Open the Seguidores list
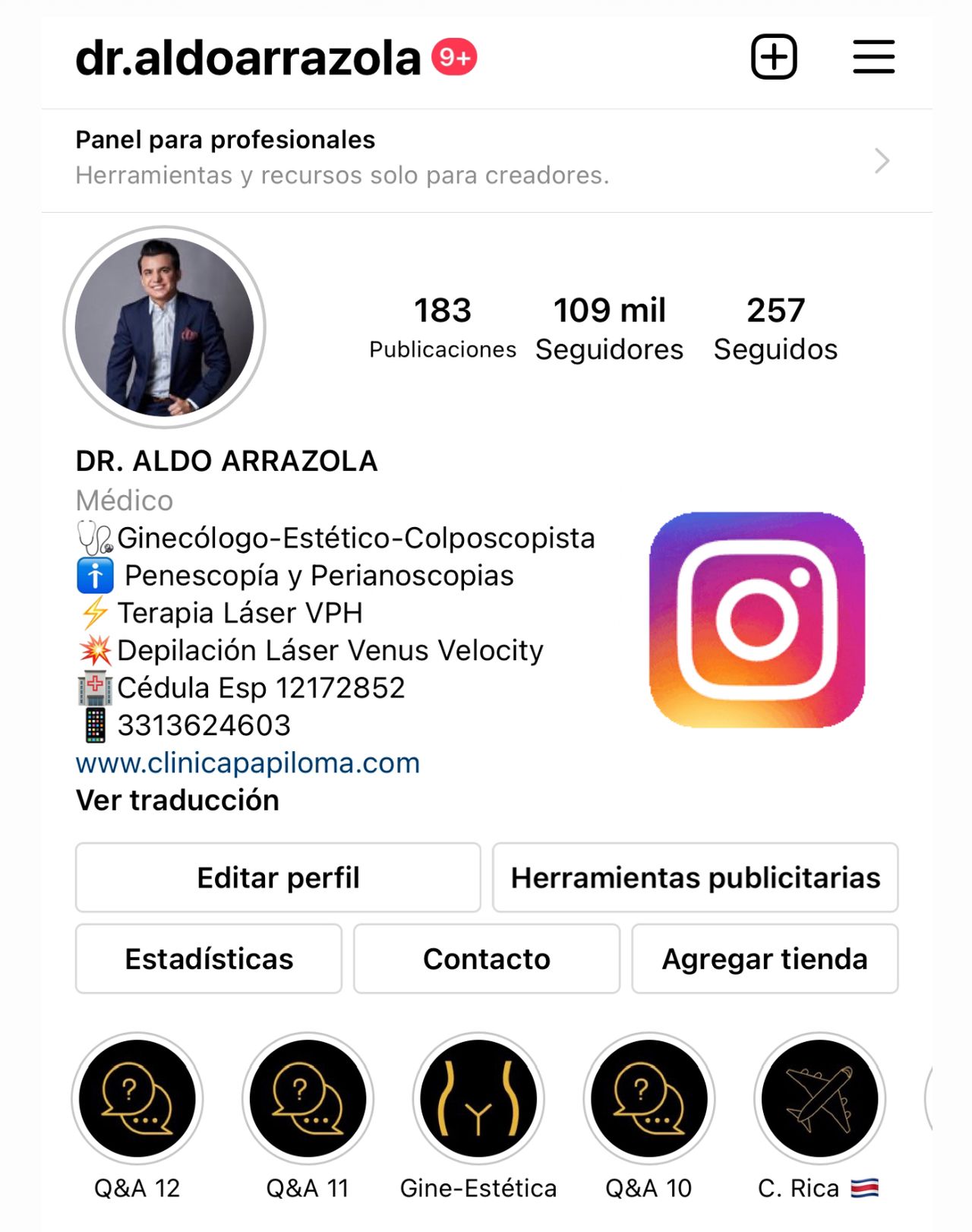972x1232 pixels. [x=609, y=327]
